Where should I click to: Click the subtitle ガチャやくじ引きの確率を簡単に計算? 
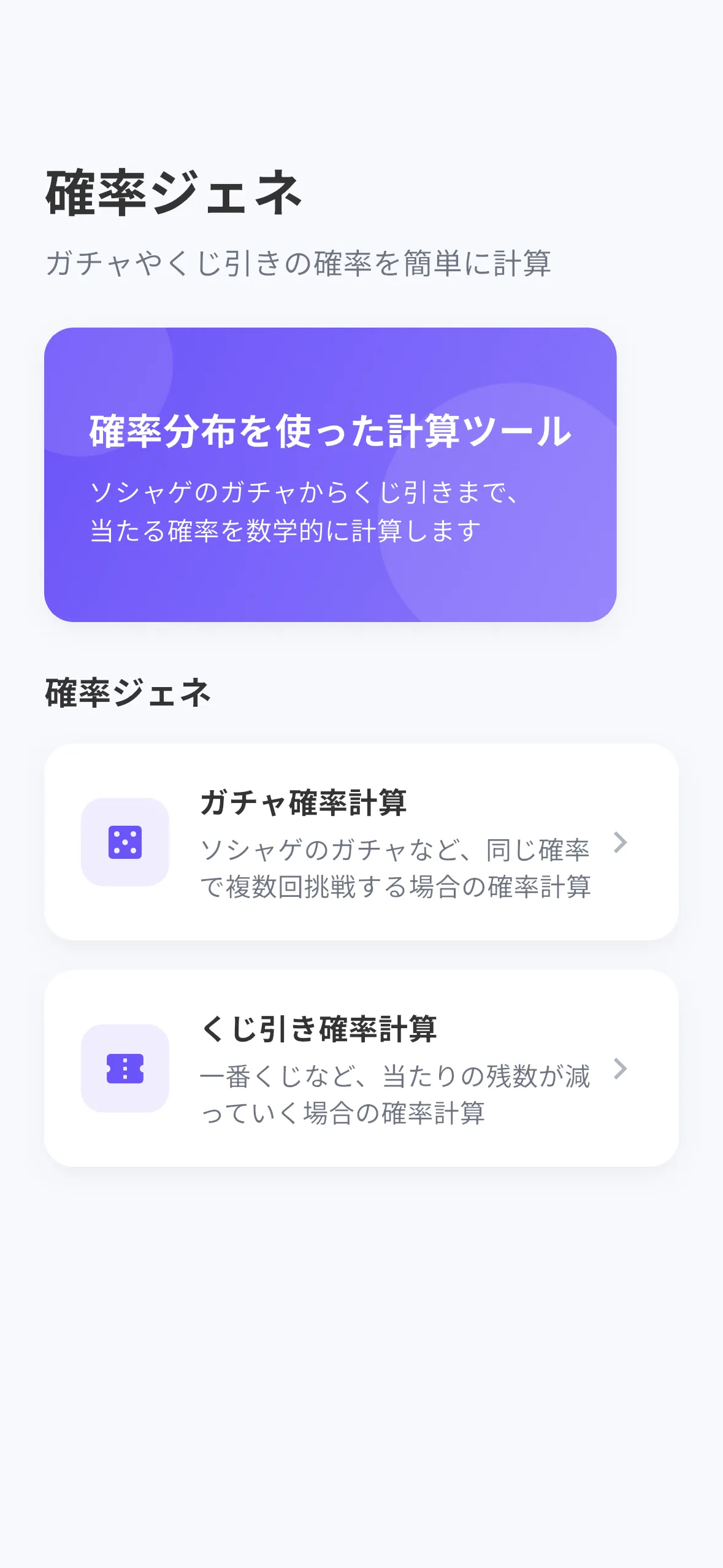click(x=300, y=261)
